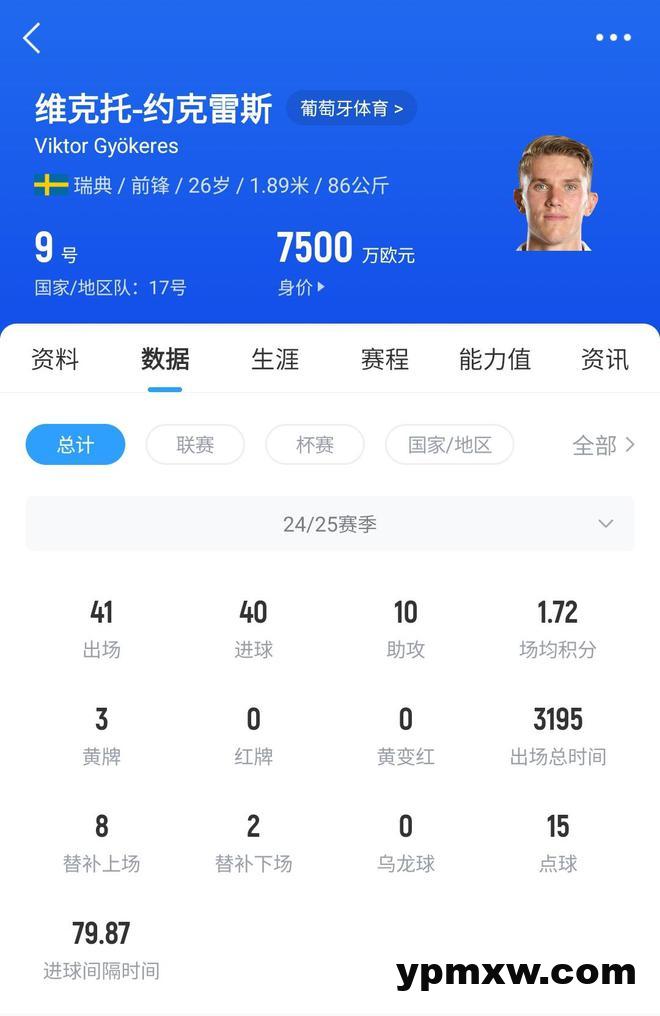Image resolution: width=660 pixels, height=1016 pixels.
Task: Select the 总计 filter chip
Action: (76, 445)
